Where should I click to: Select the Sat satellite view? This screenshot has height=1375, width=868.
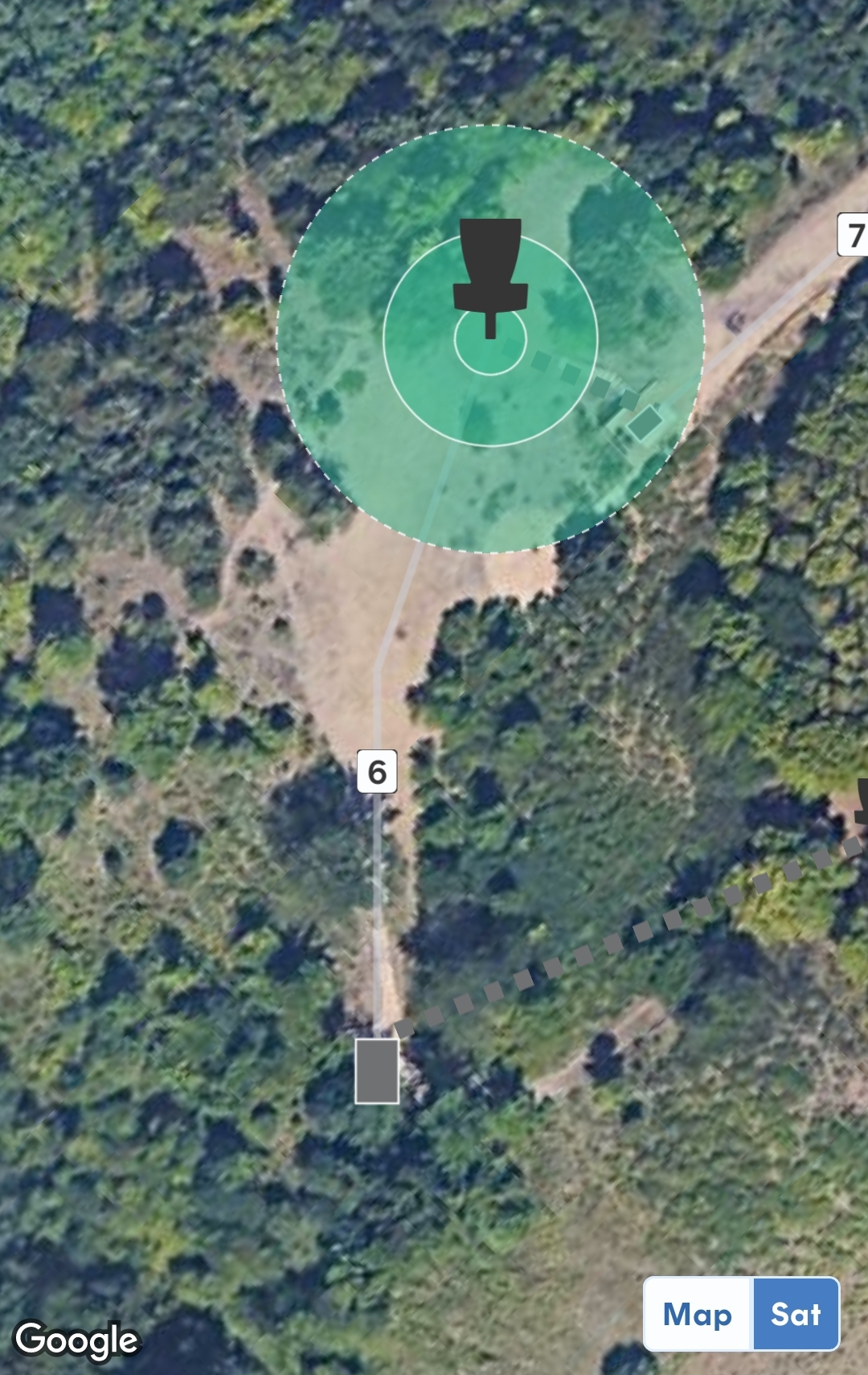tap(795, 1315)
